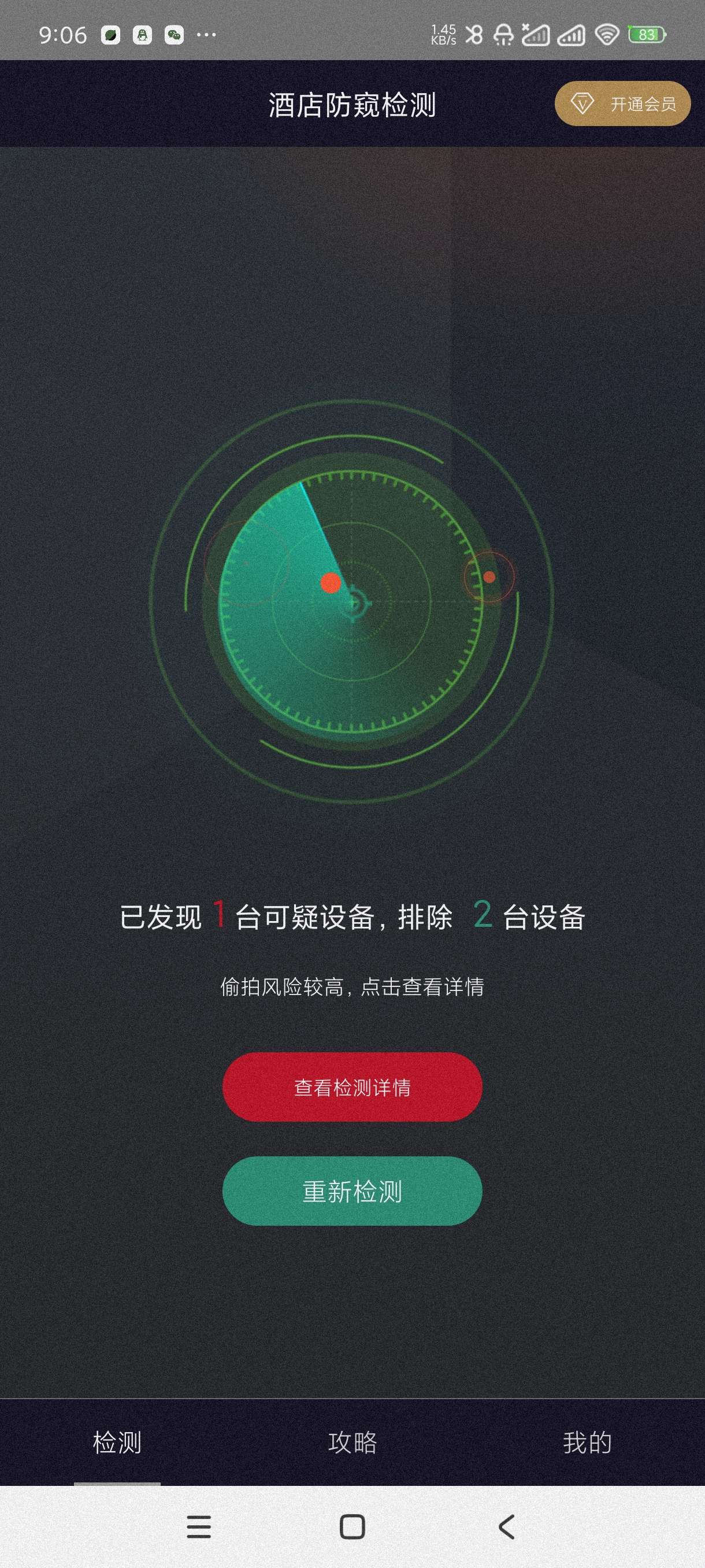Select the 检测 tab
The image size is (705, 1568).
(x=117, y=1443)
